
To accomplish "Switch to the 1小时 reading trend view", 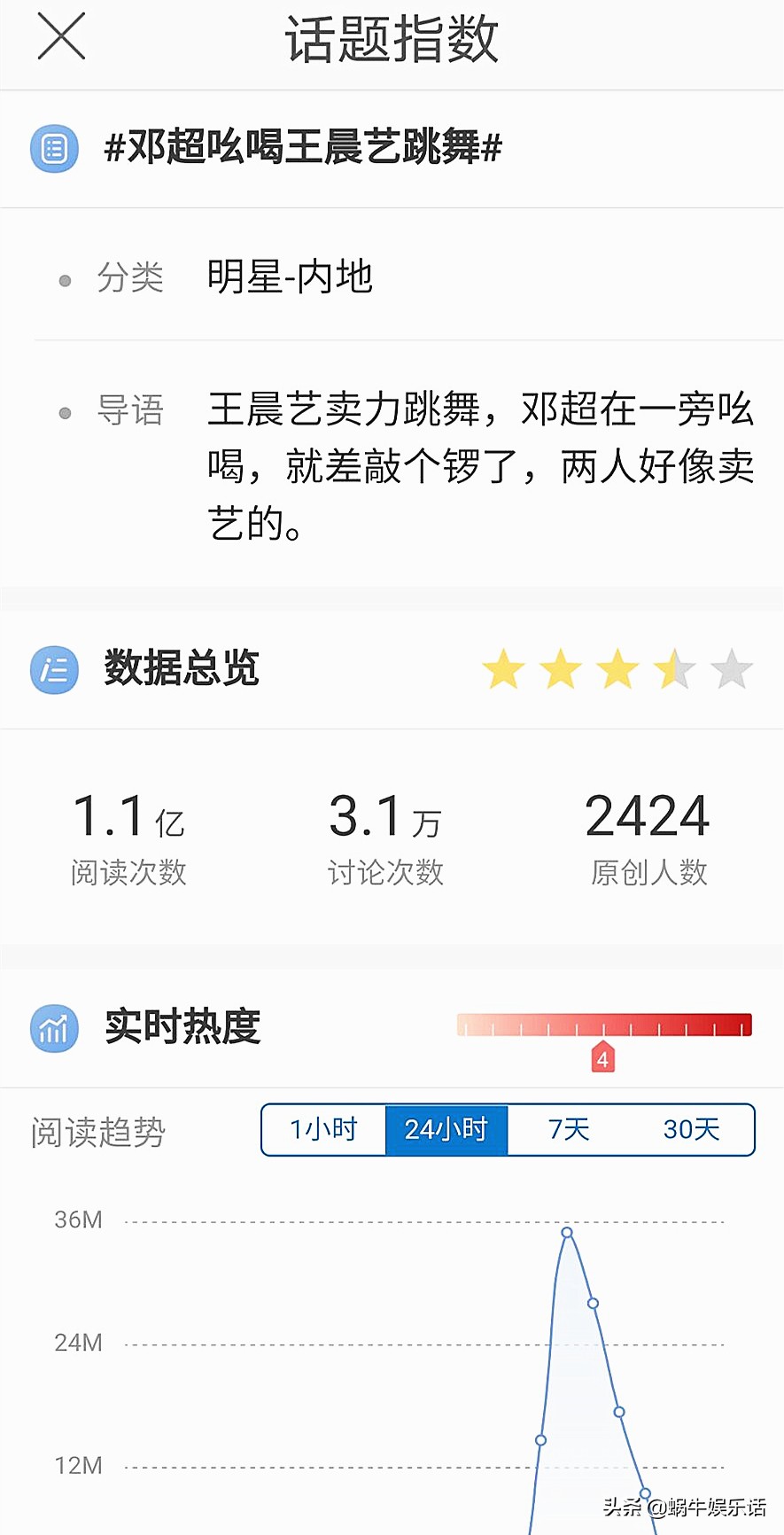I will coord(324,1130).
